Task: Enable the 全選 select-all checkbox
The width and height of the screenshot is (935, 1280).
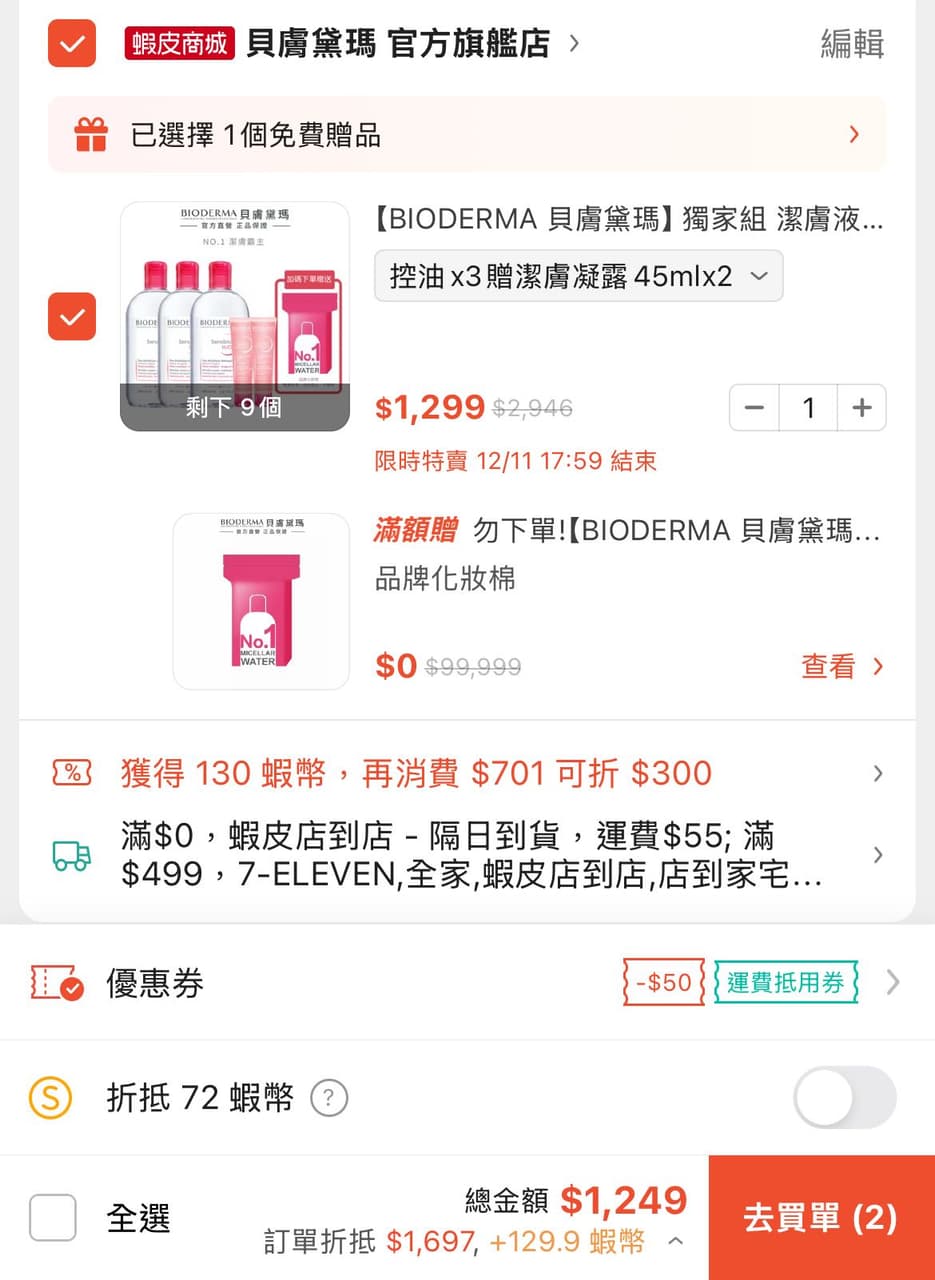Action: click(53, 1217)
